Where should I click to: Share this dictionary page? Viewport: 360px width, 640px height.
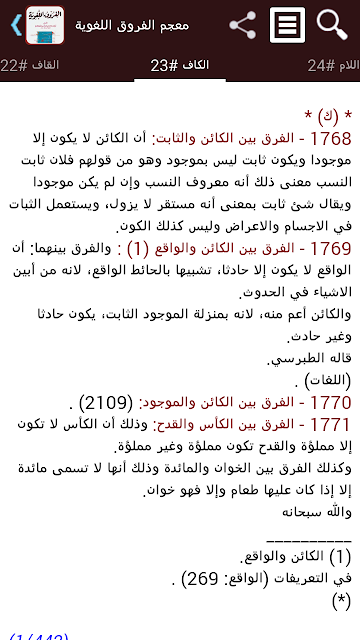coord(242,25)
